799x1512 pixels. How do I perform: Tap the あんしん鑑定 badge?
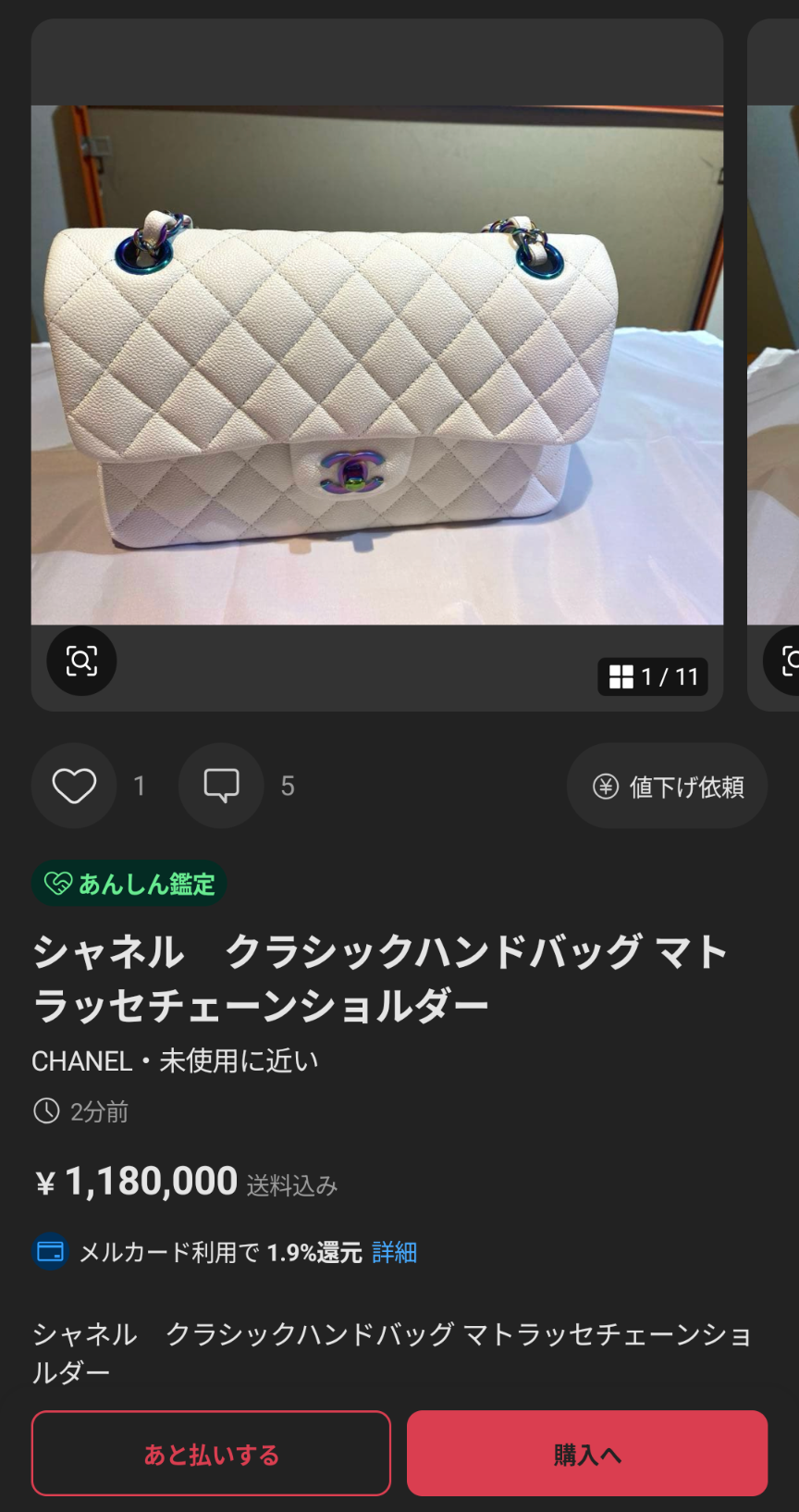coord(129,884)
